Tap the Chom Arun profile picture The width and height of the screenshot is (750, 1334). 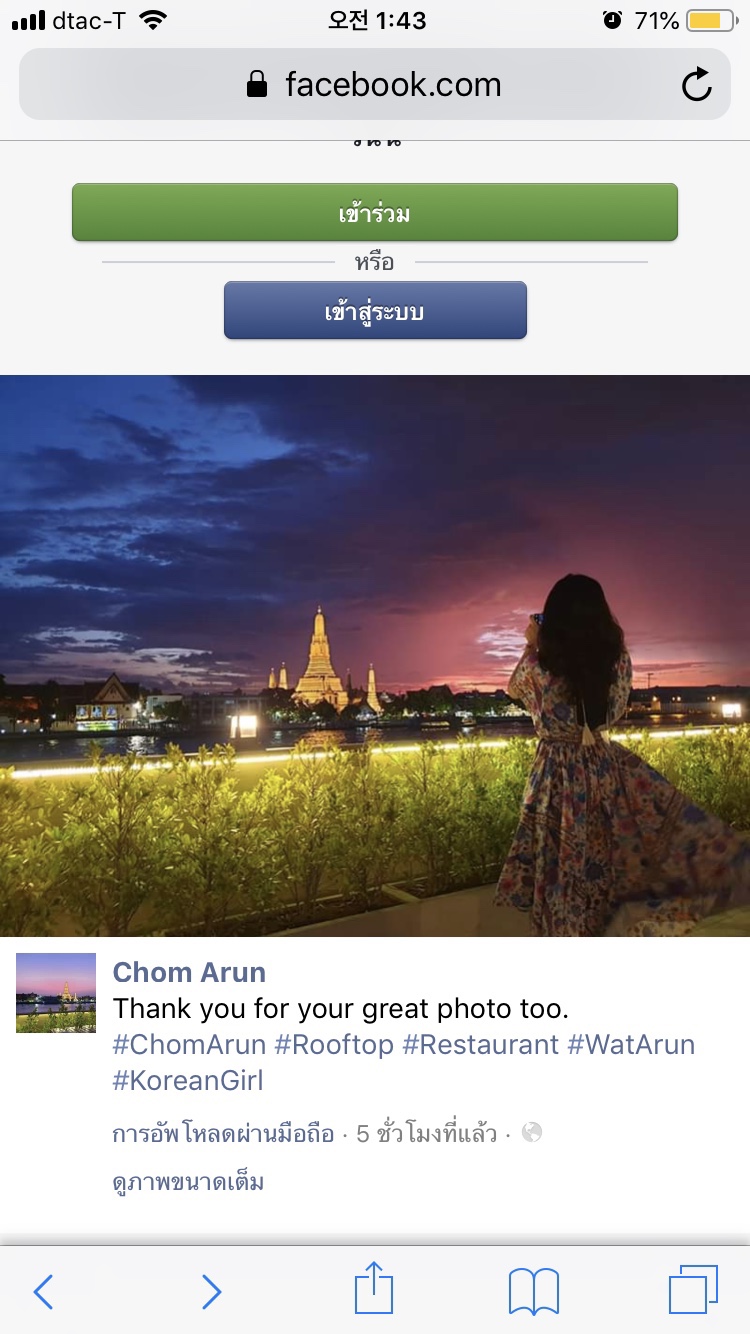[x=56, y=993]
